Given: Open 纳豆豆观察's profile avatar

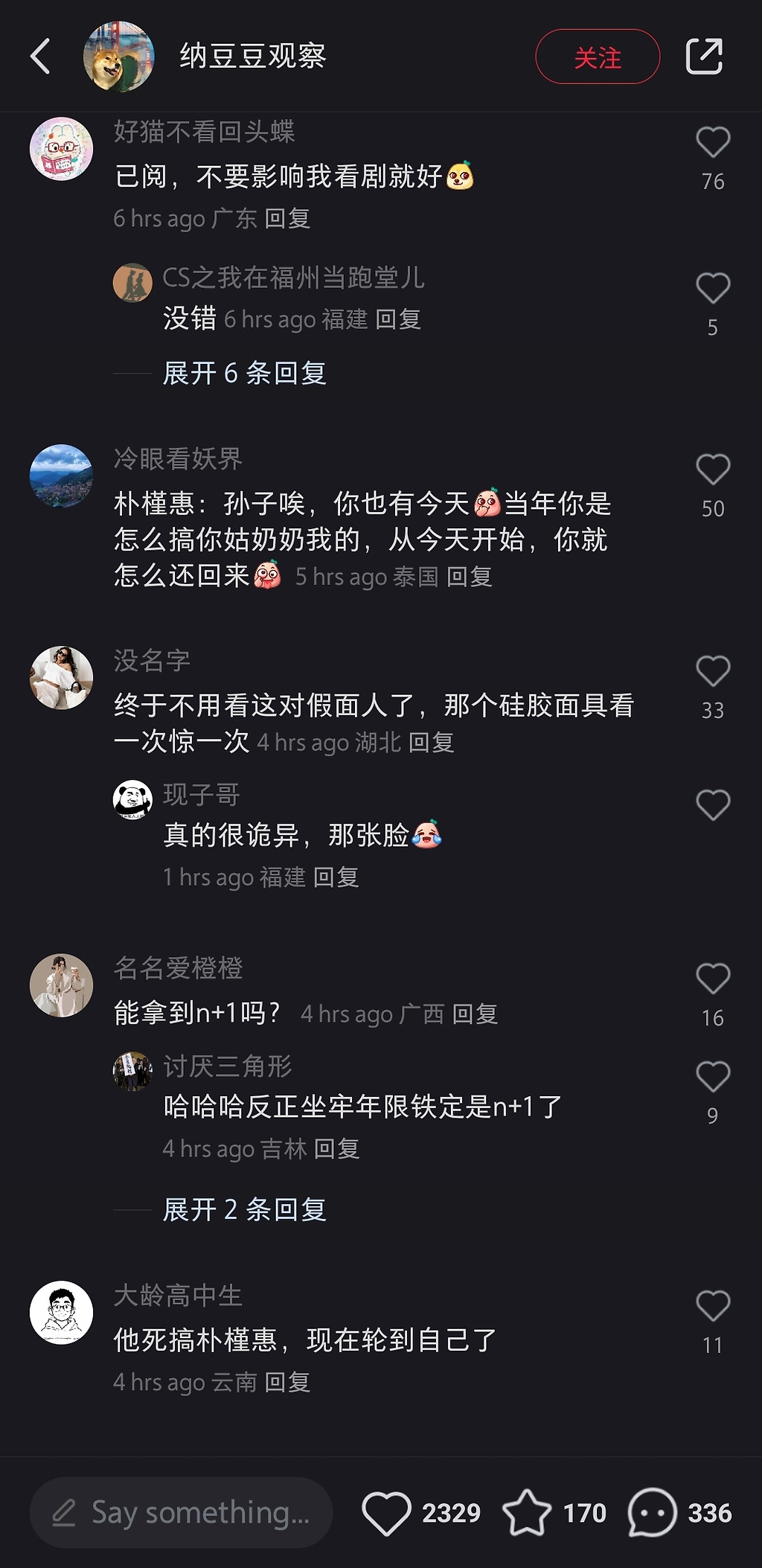Looking at the screenshot, I should point(119,57).
